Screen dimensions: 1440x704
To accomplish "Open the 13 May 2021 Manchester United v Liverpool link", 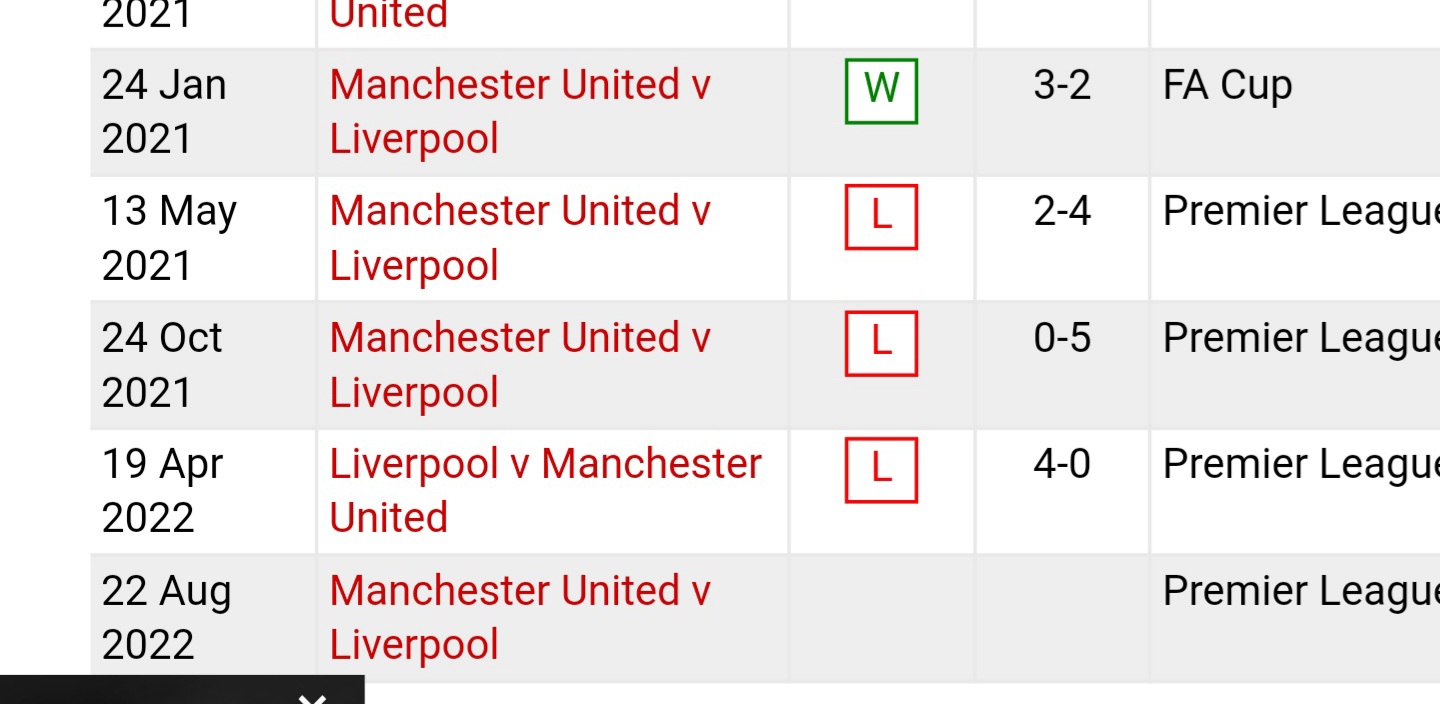I will [519, 212].
